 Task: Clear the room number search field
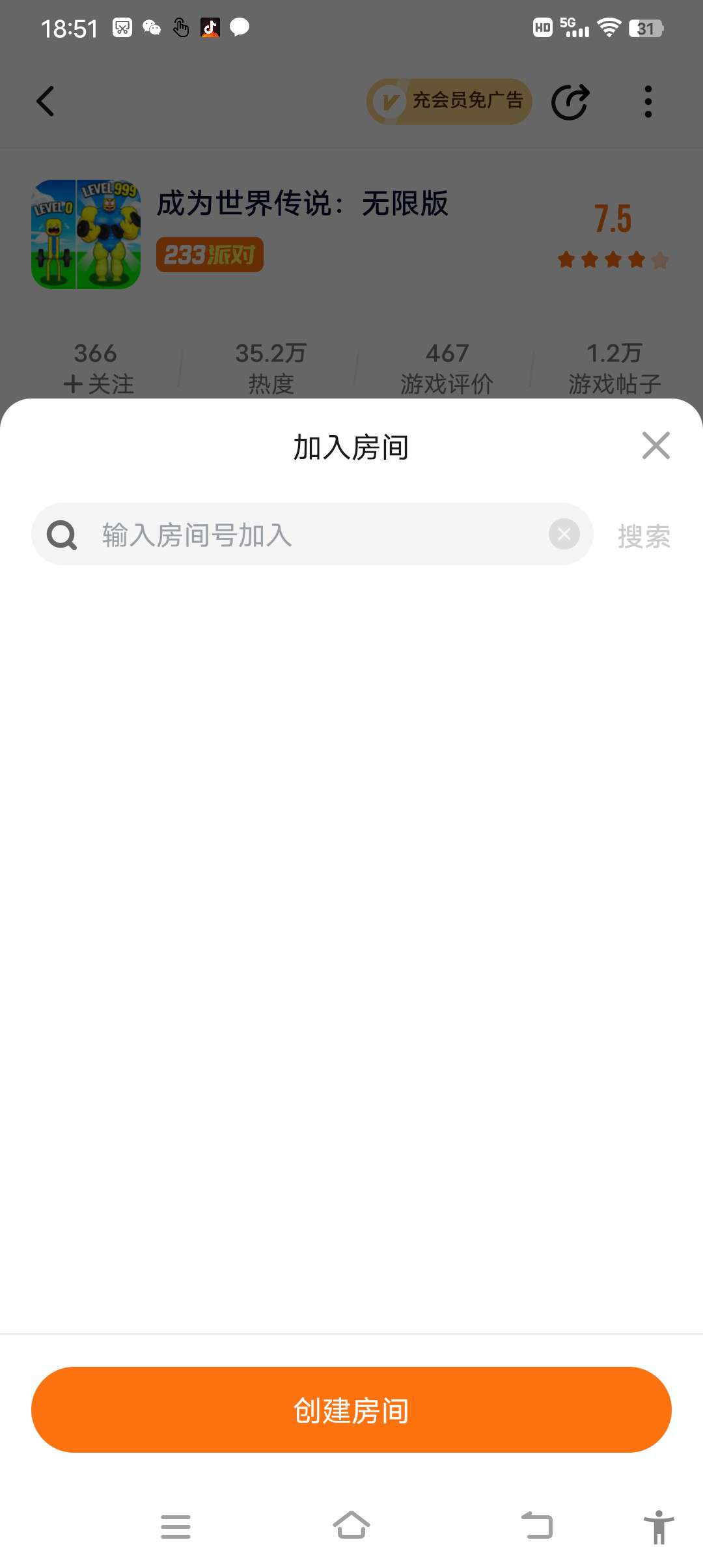564,535
